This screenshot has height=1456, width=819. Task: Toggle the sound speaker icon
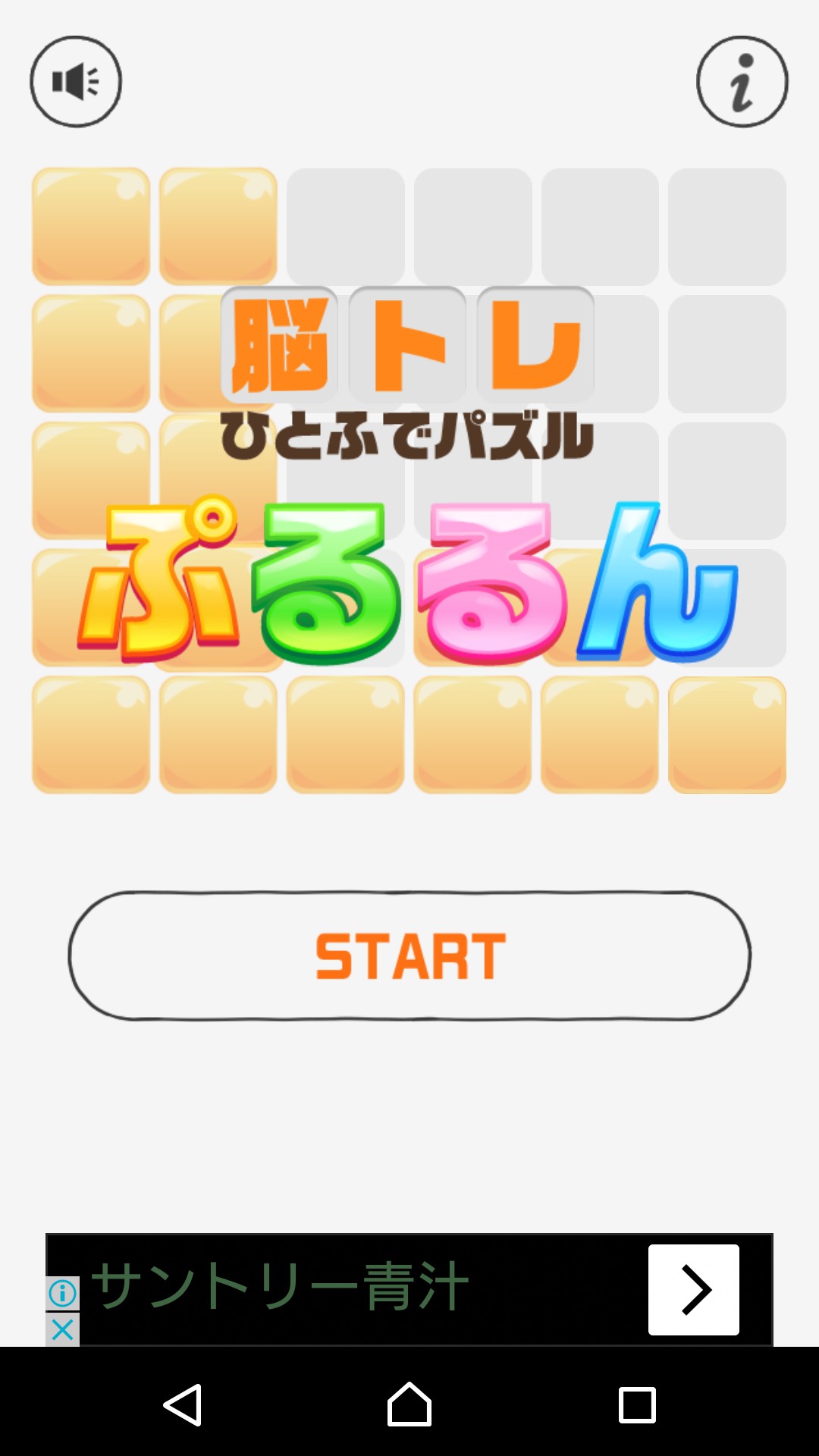click(76, 82)
